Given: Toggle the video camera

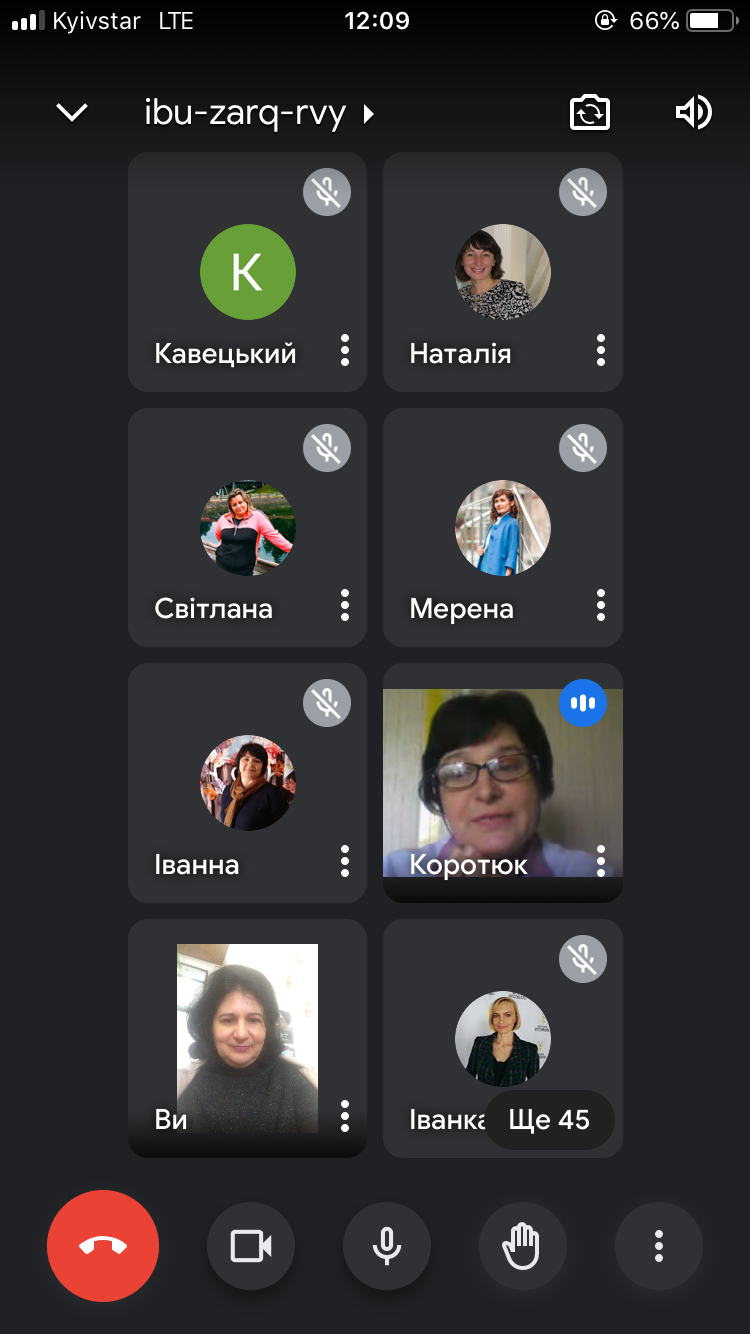Looking at the screenshot, I should pos(251,1246).
